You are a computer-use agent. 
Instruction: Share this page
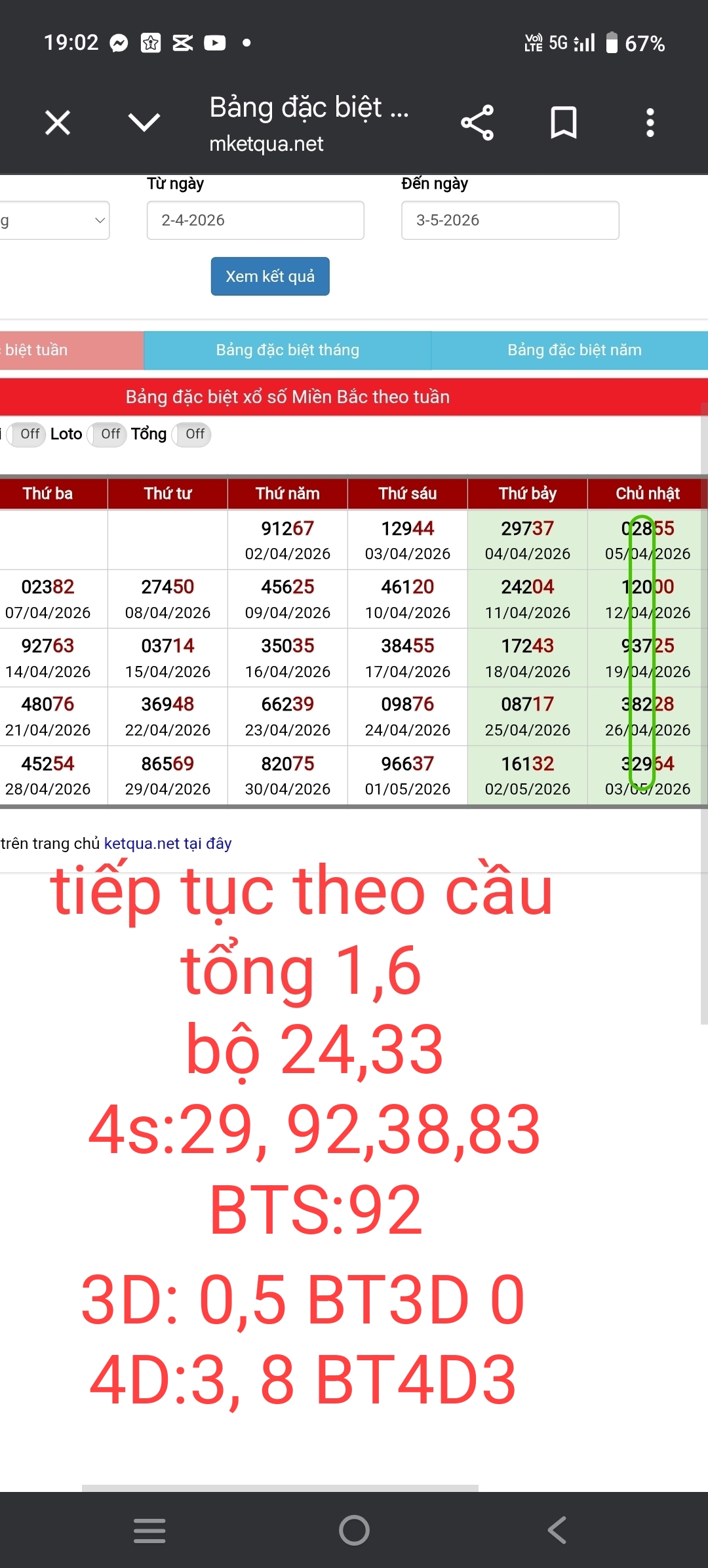point(477,123)
